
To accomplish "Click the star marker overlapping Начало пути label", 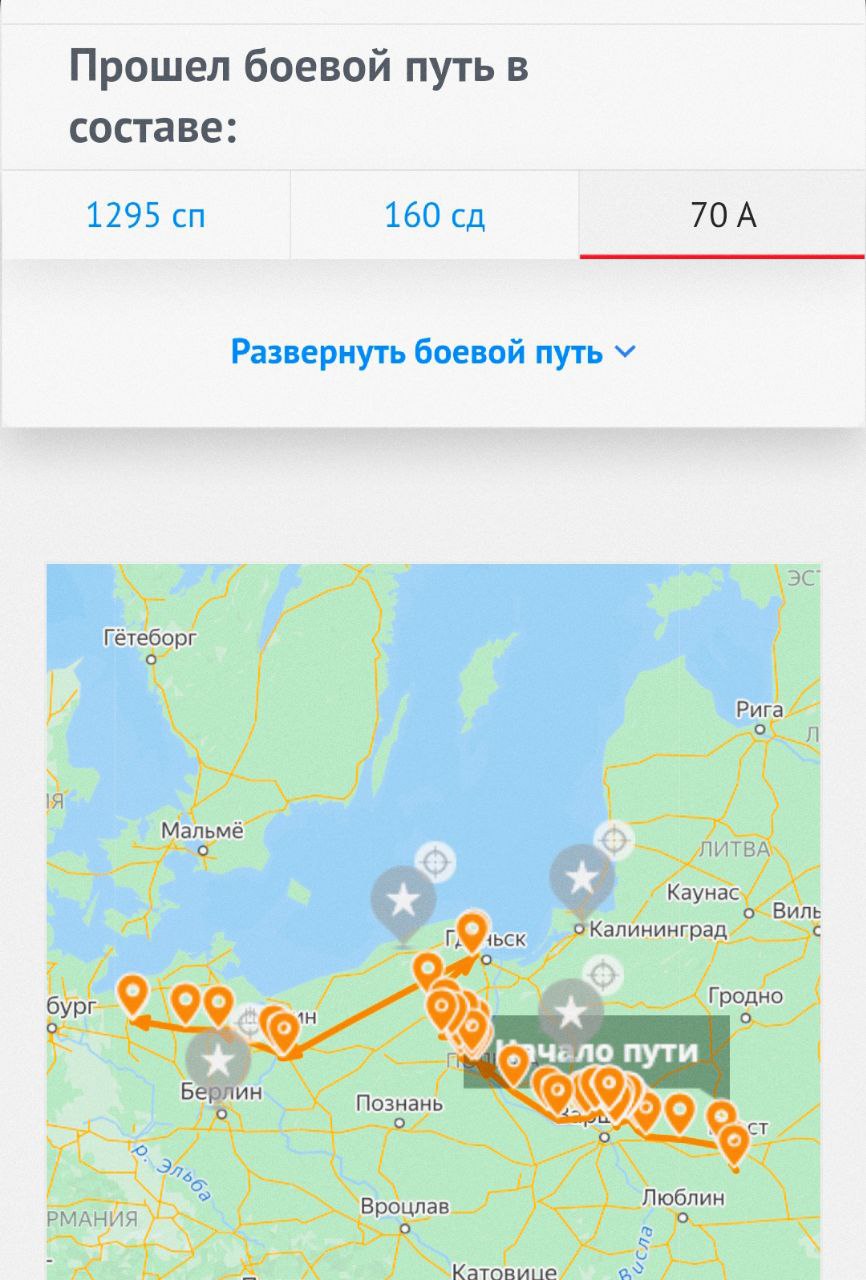I will click(570, 1013).
